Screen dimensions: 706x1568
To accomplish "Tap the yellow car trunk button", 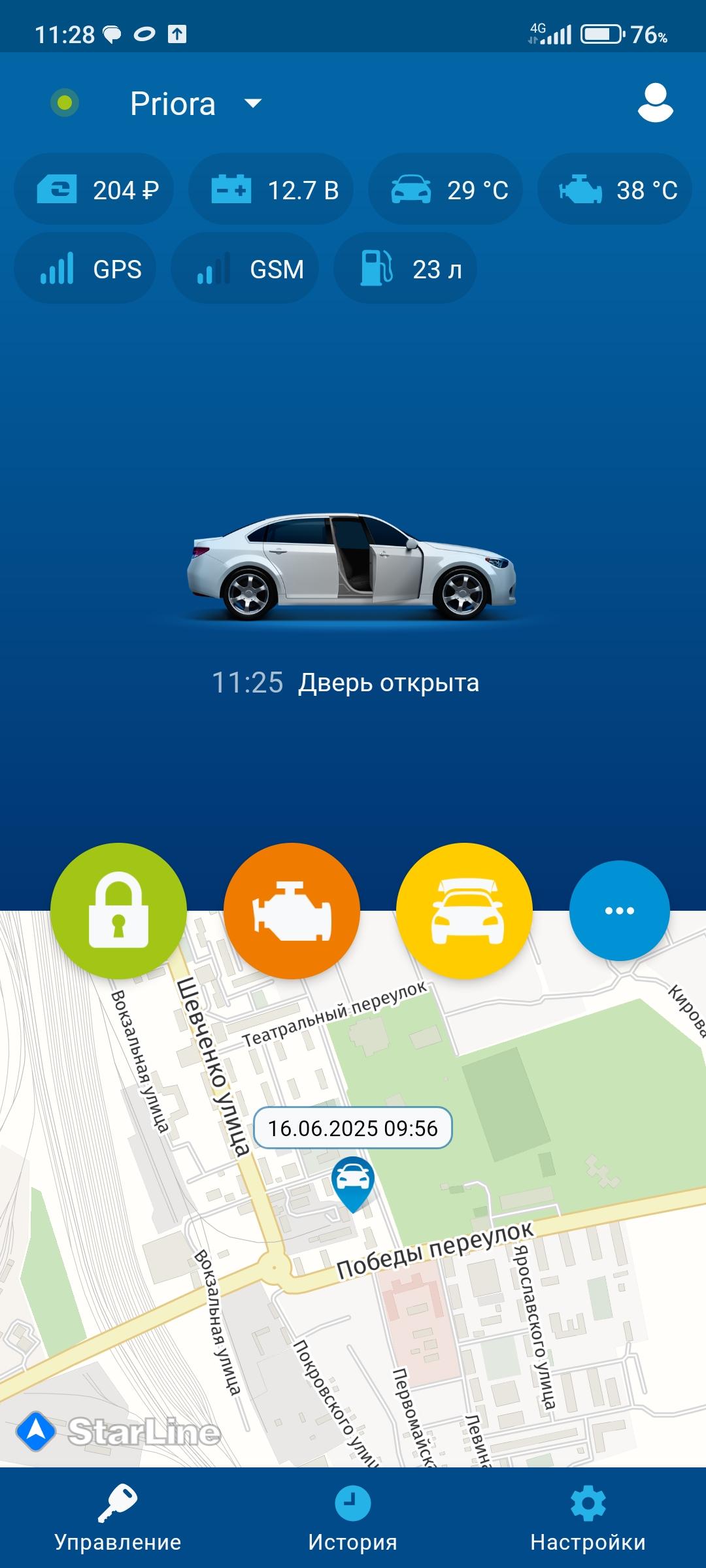I will click(x=464, y=911).
